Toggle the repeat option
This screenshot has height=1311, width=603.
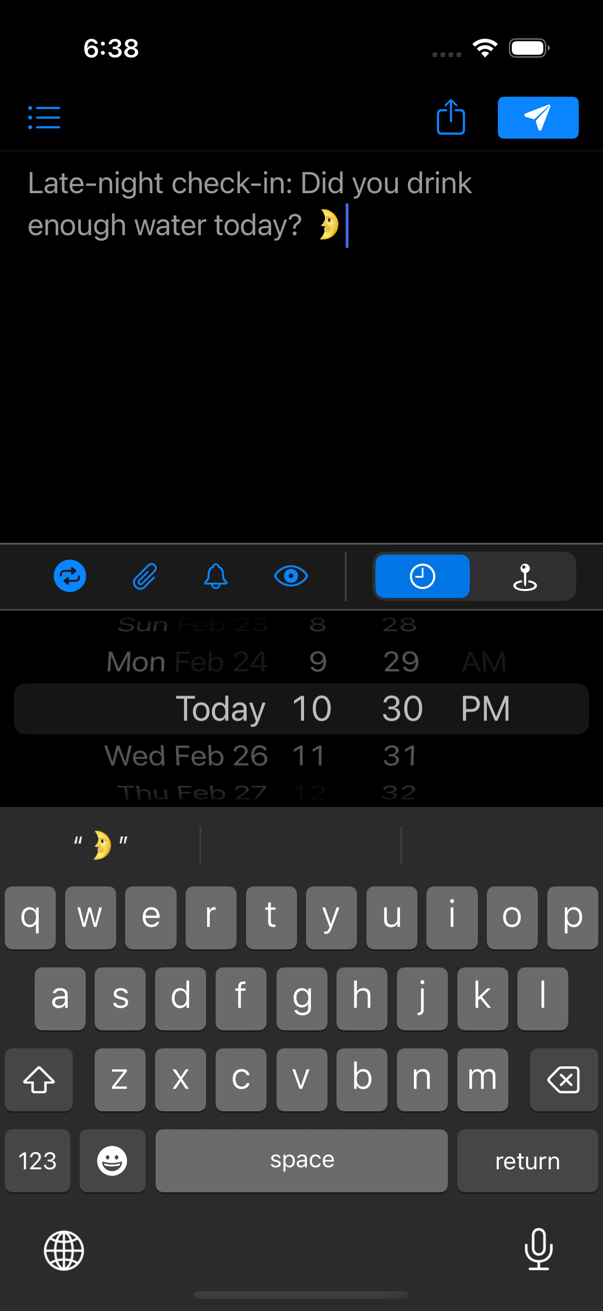[x=70, y=576]
